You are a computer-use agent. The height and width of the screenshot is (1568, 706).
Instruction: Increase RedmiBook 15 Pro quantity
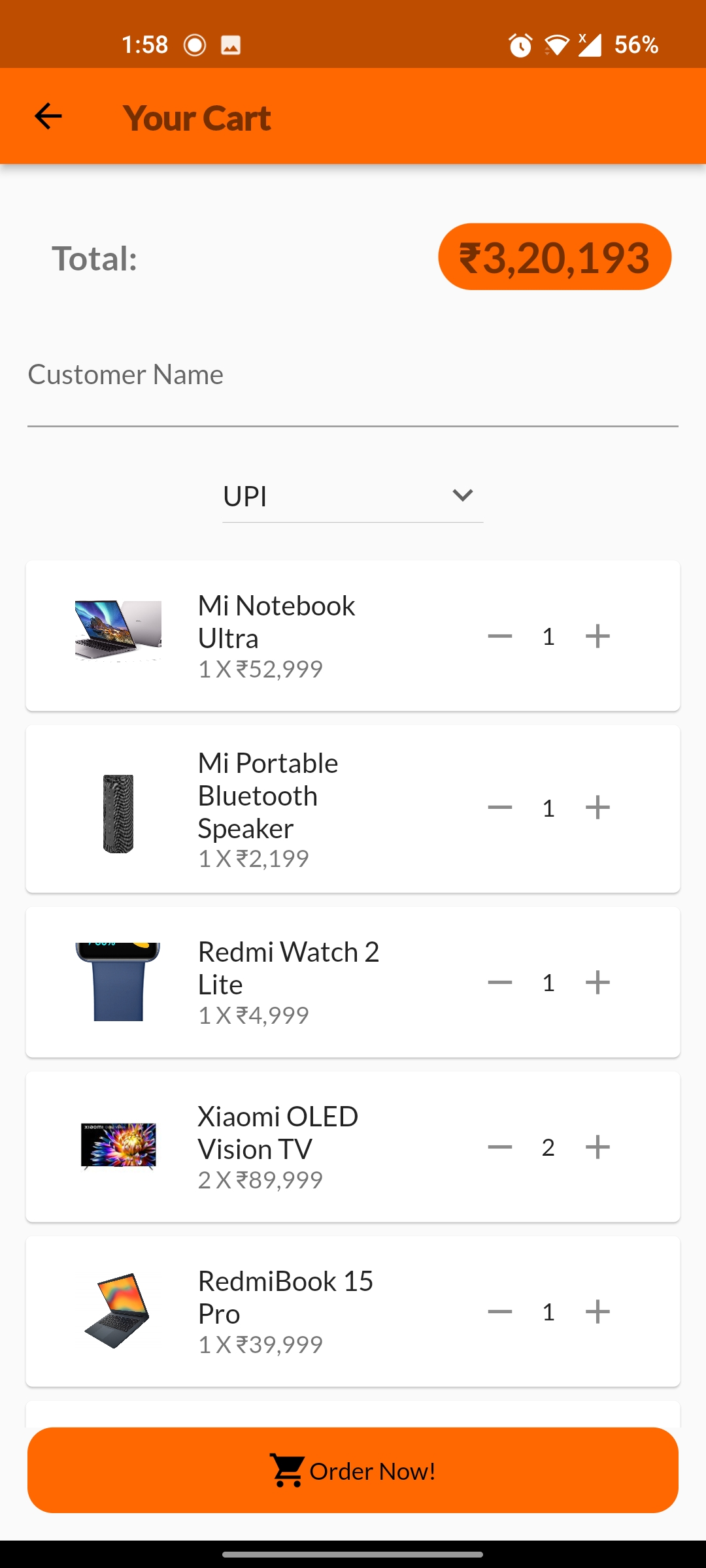coord(597,1312)
